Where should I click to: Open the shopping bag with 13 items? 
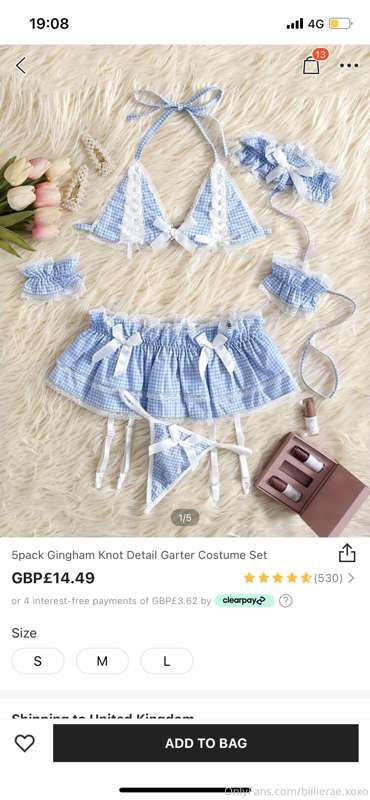pyautogui.click(x=313, y=63)
